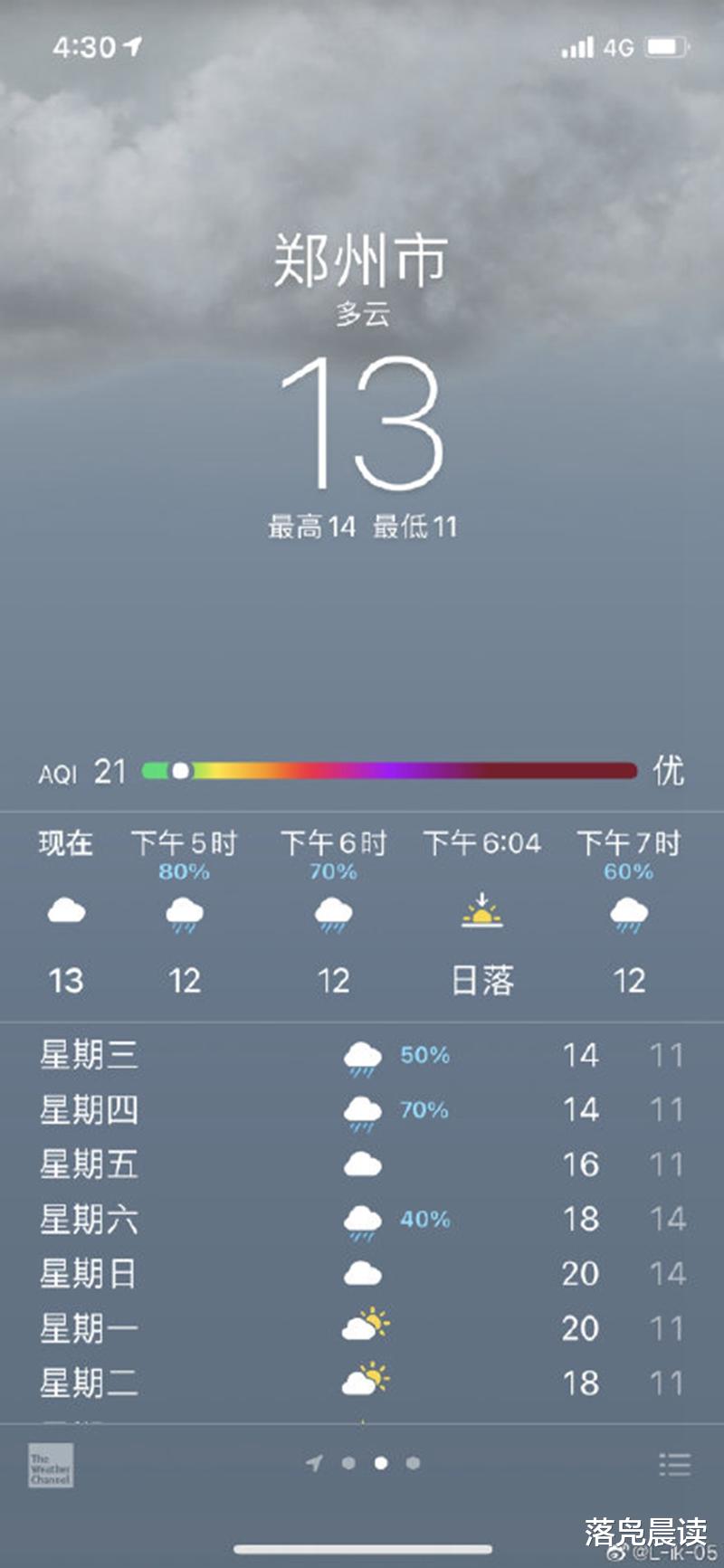Image resolution: width=724 pixels, height=1568 pixels.
Task: Tap the rain cloud icon for 下午5时
Action: [x=185, y=914]
